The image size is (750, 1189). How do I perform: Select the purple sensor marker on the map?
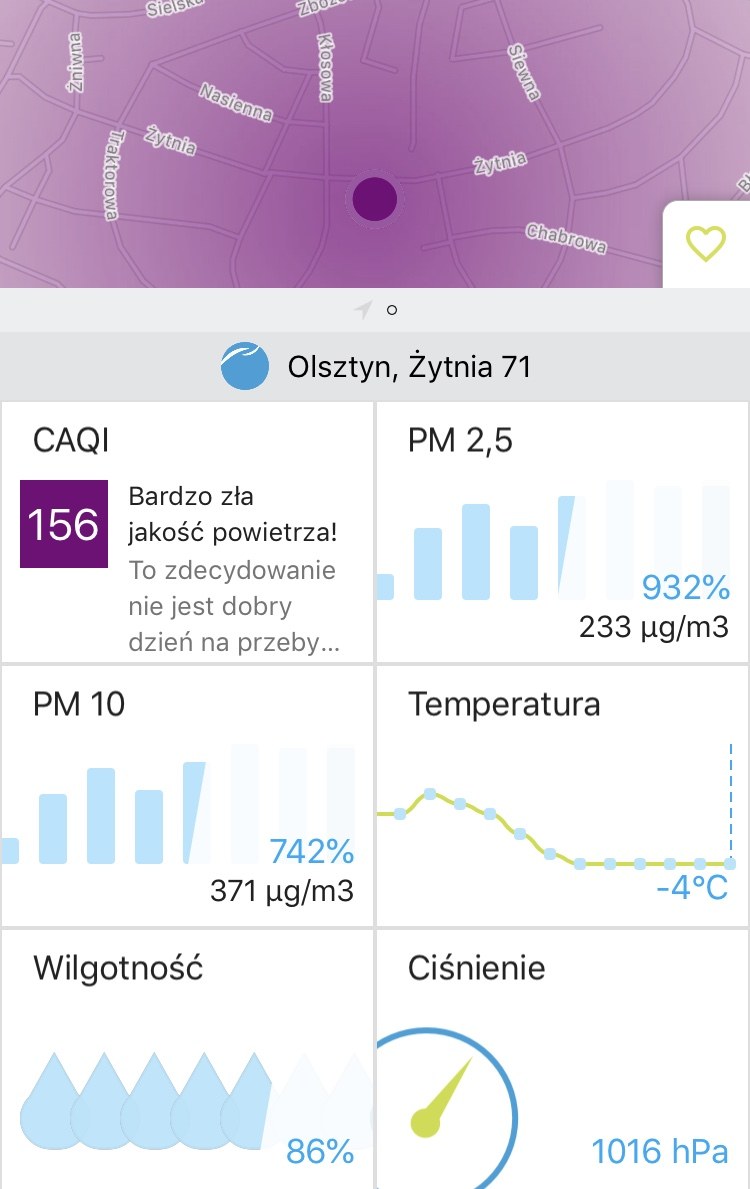coord(373,198)
